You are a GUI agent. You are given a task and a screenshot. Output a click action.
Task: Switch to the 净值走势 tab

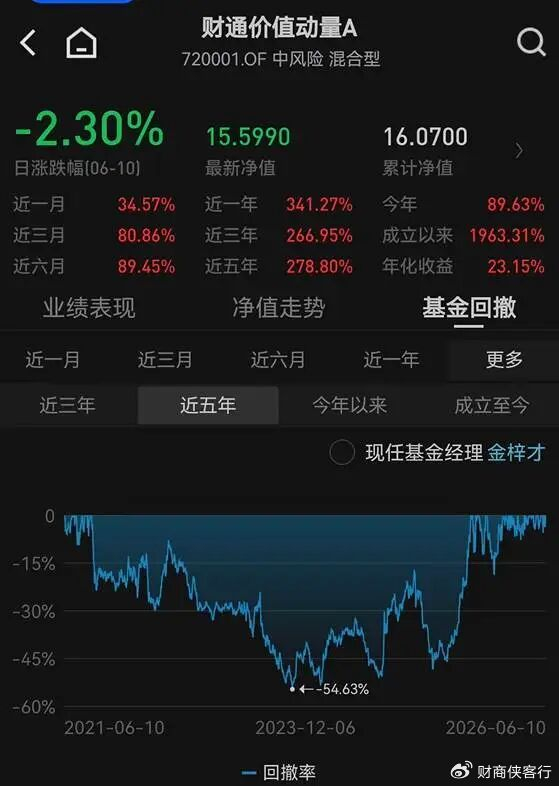click(279, 308)
